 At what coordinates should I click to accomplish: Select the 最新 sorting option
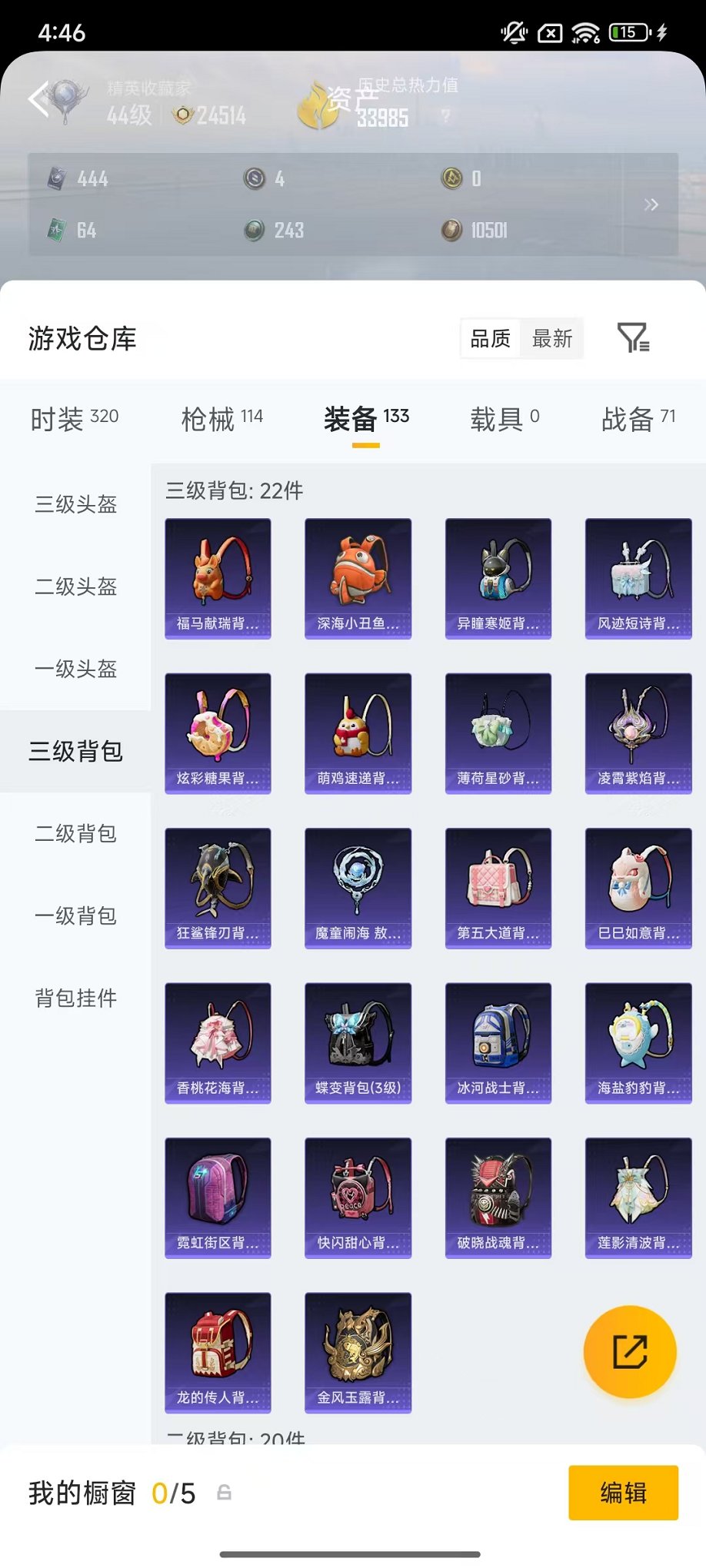click(x=552, y=337)
